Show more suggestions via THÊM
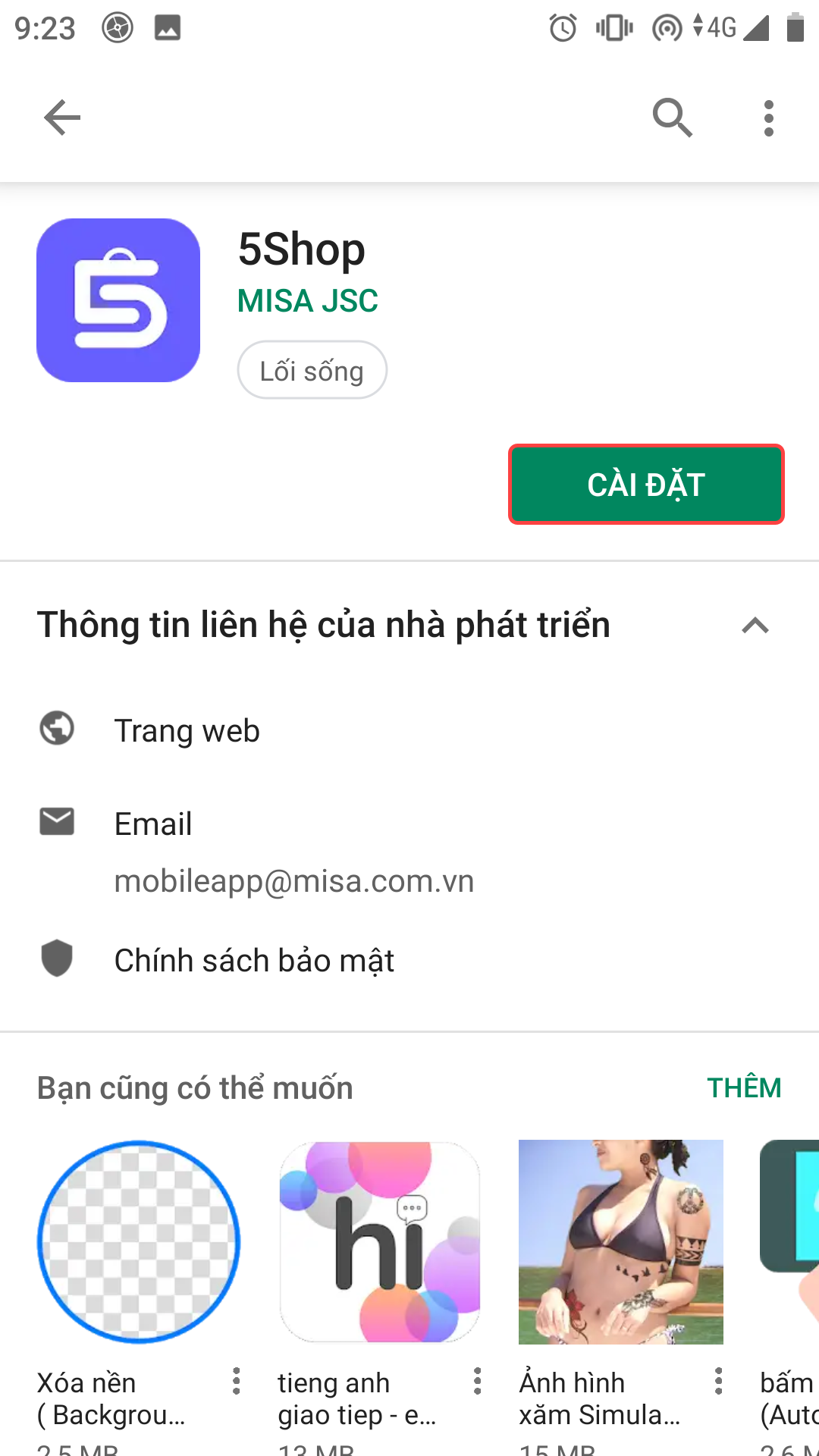The image size is (819, 1456). (x=743, y=1087)
